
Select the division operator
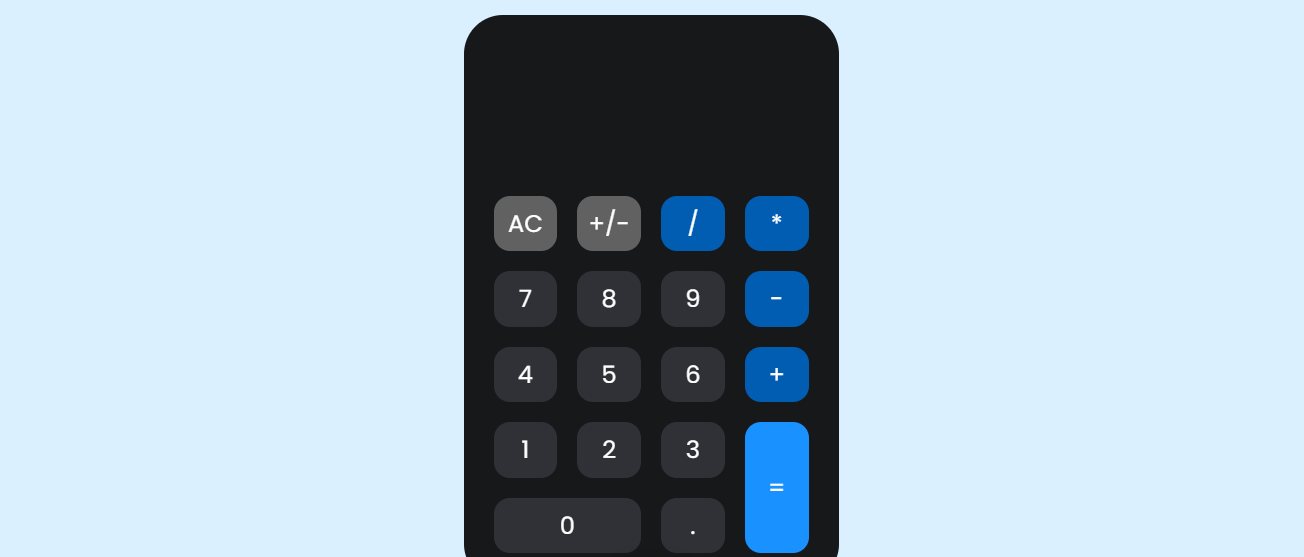pyautogui.click(x=693, y=224)
